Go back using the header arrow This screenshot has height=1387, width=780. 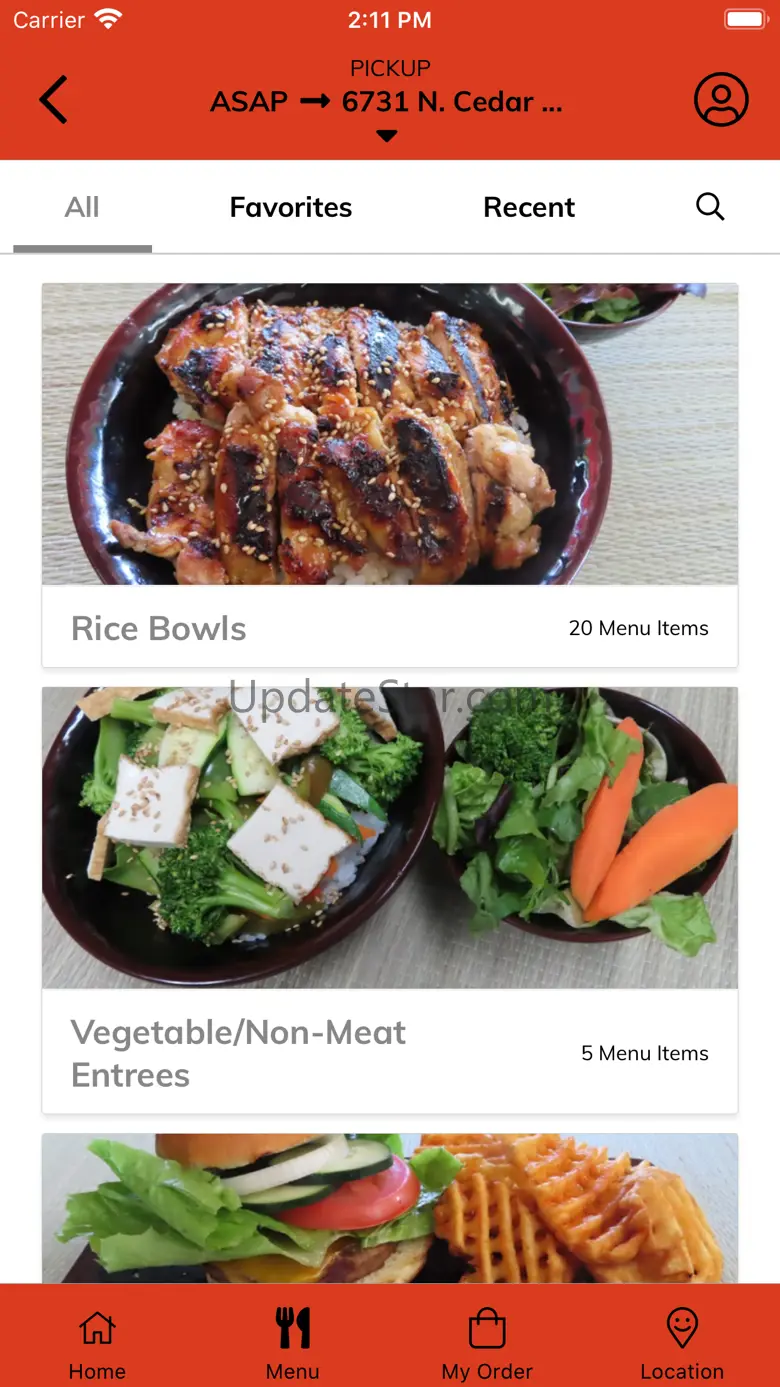click(x=54, y=101)
